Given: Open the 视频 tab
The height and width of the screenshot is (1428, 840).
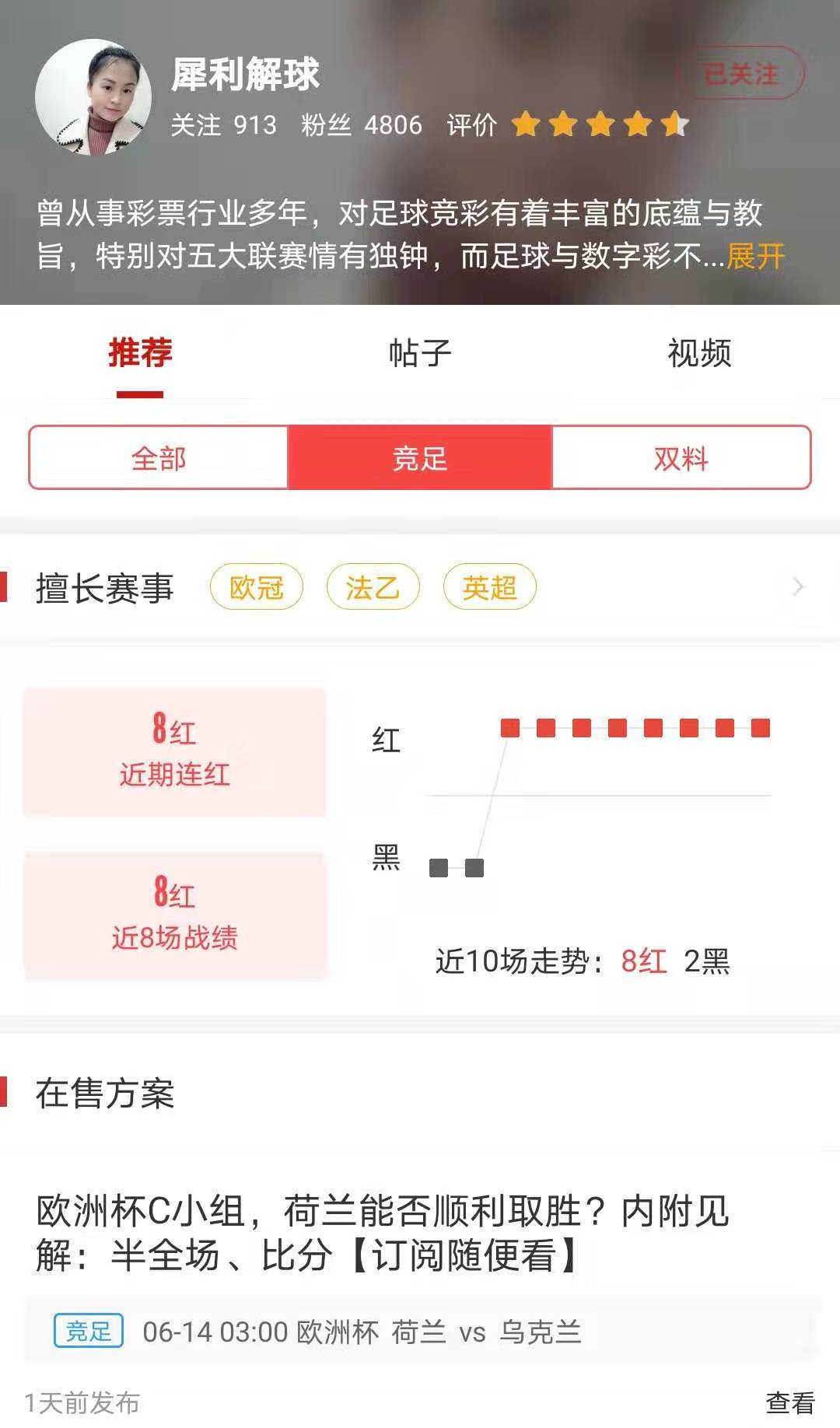Looking at the screenshot, I should [x=699, y=353].
